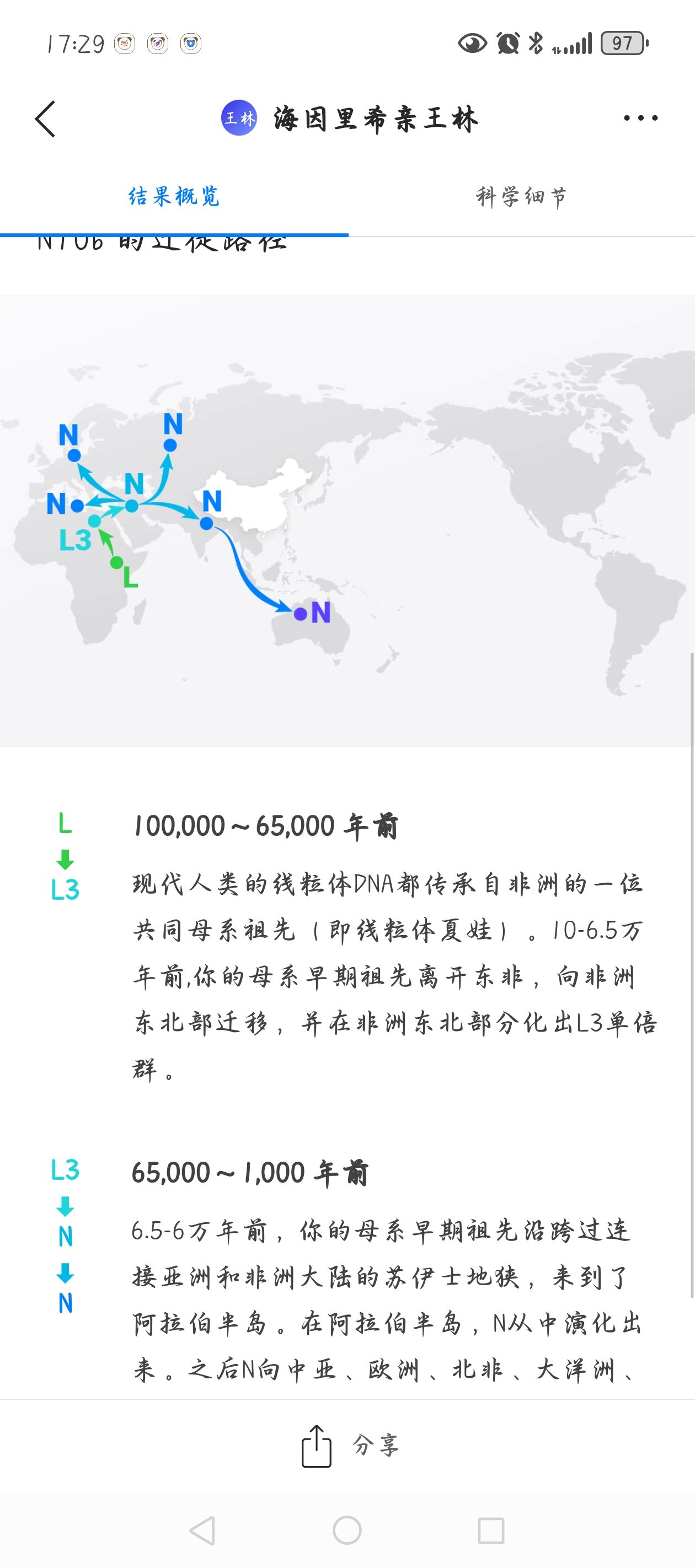Tap the system home button
695x1568 pixels.
[347, 1531]
